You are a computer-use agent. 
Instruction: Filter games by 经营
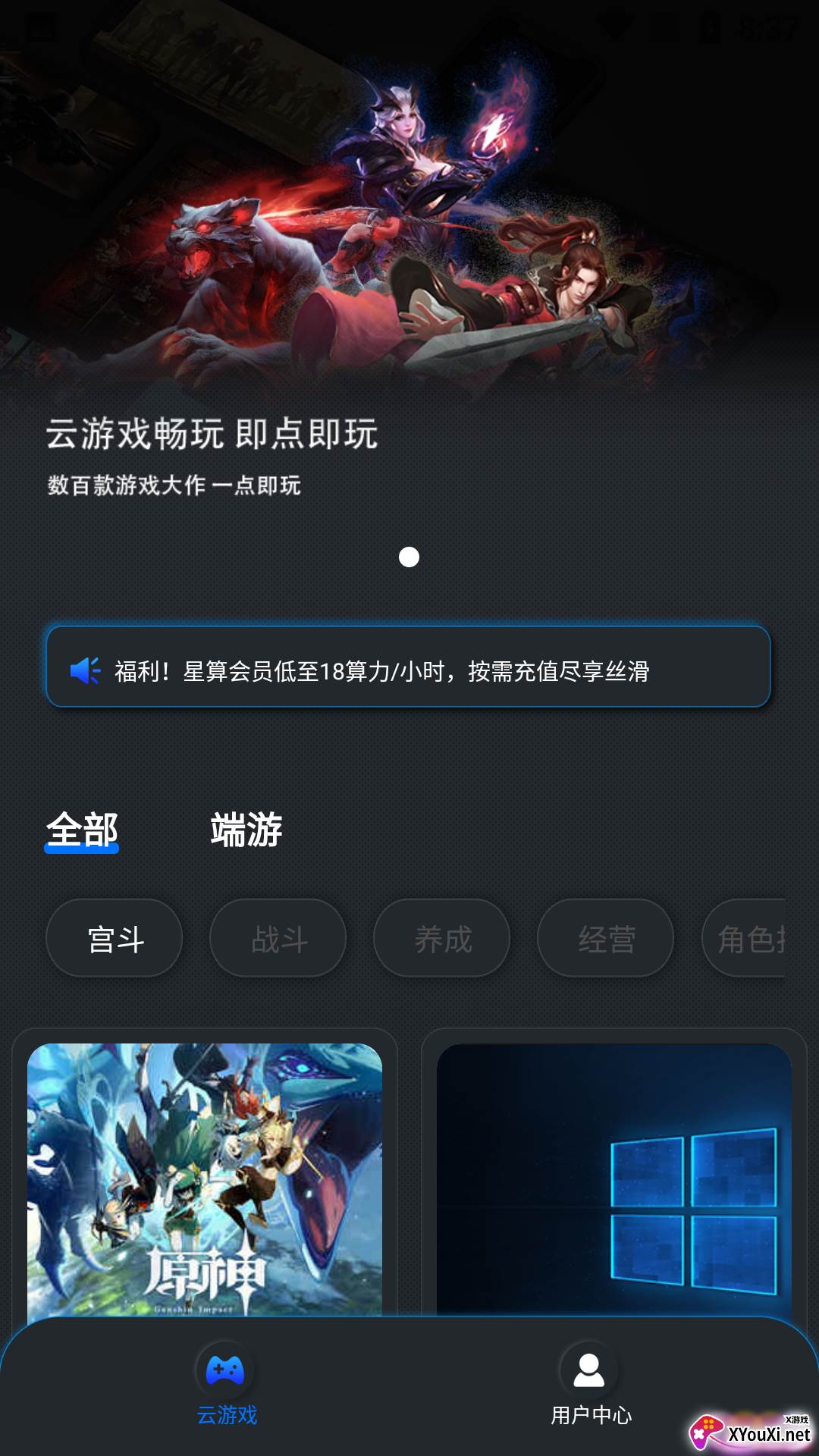[606, 939]
